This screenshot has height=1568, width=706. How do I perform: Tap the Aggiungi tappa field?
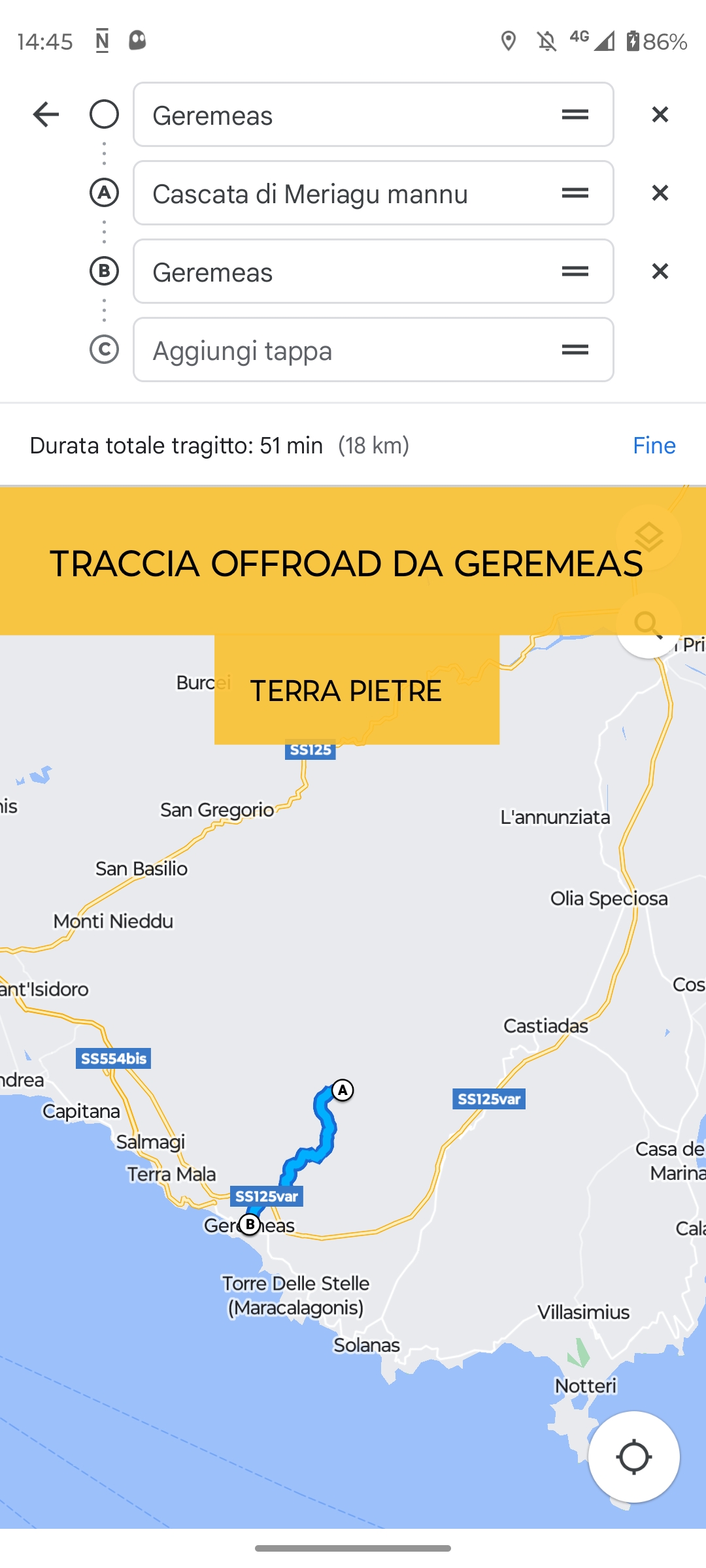tap(373, 350)
